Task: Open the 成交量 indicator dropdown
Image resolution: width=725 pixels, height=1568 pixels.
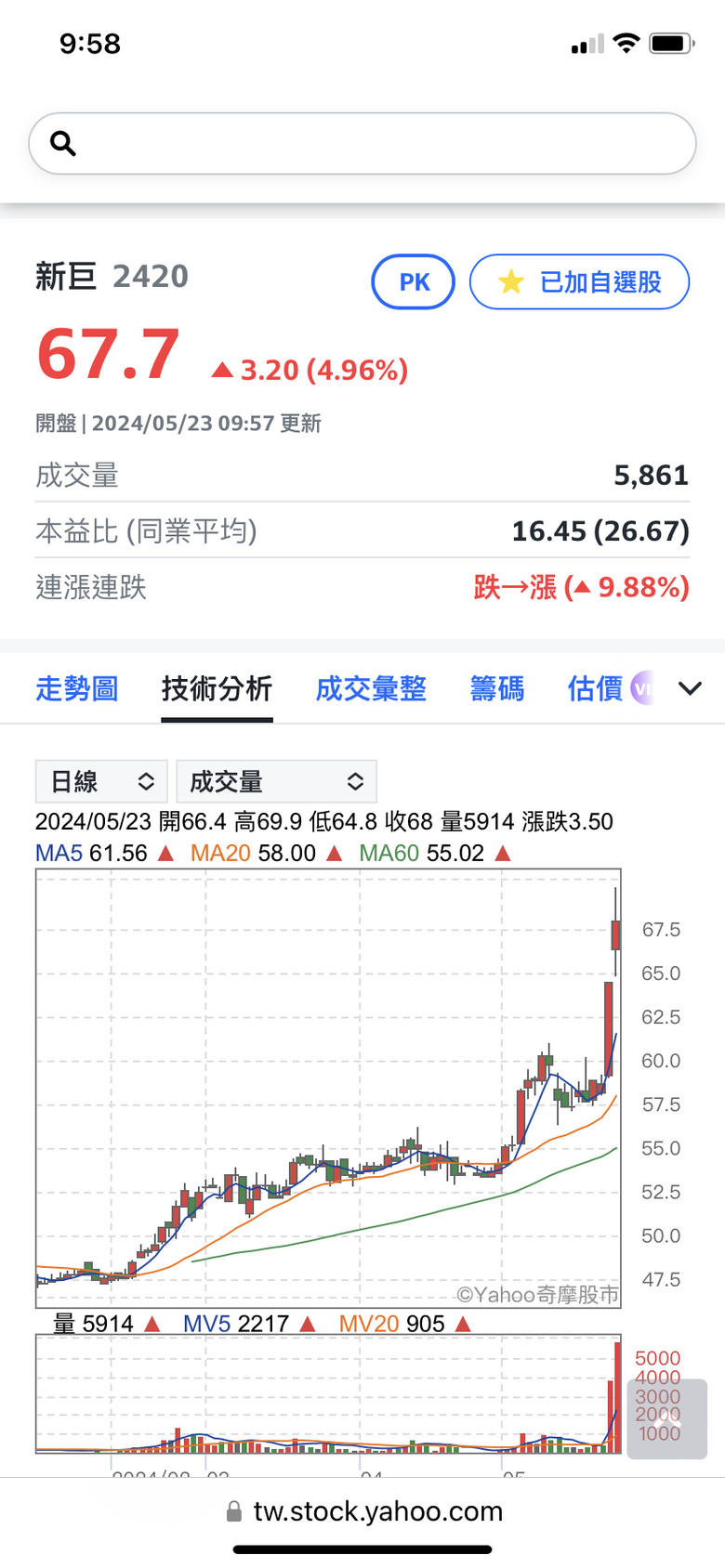Action: click(276, 781)
